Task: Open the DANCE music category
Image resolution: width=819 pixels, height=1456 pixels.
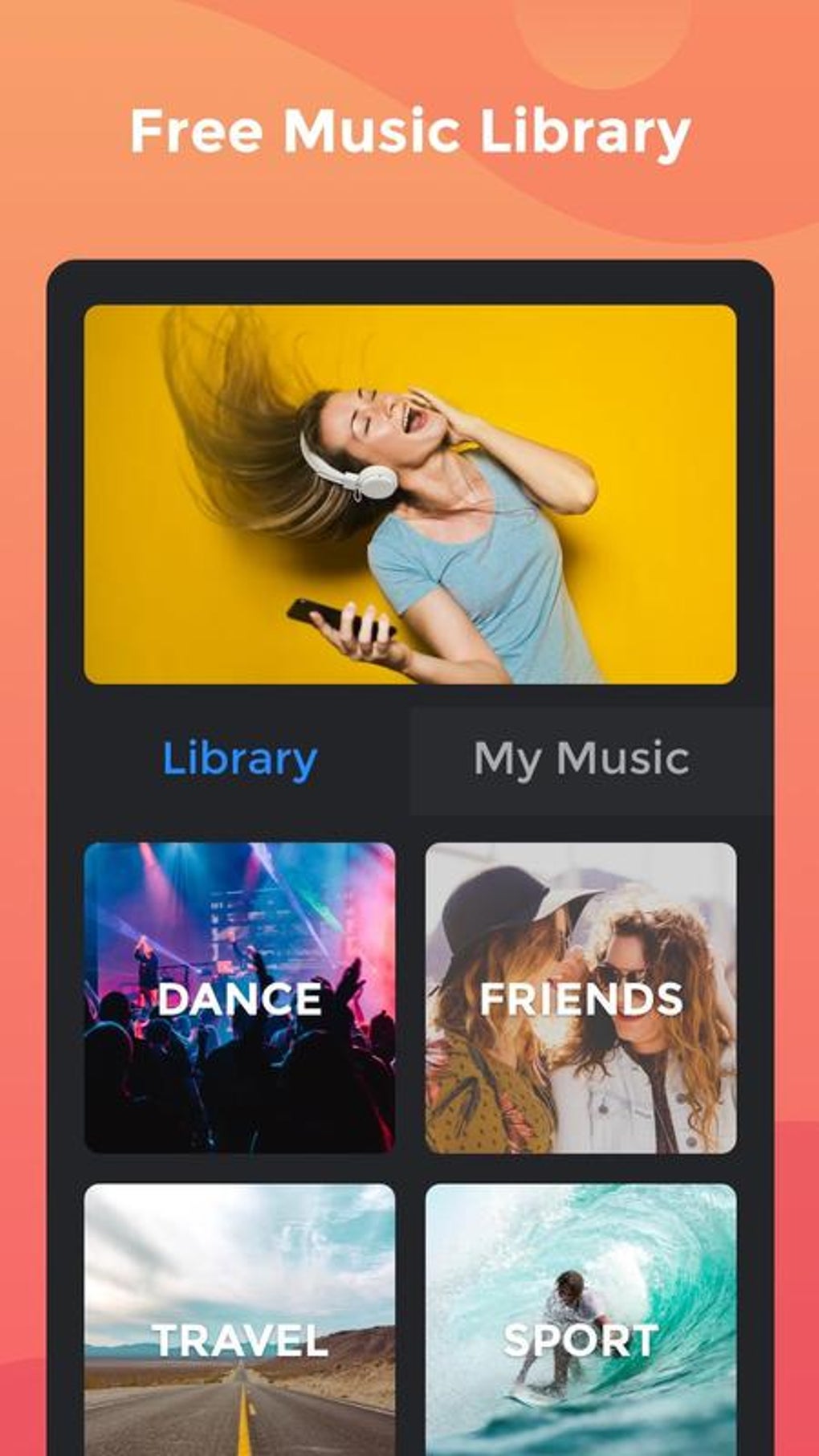Action: pos(239,1000)
